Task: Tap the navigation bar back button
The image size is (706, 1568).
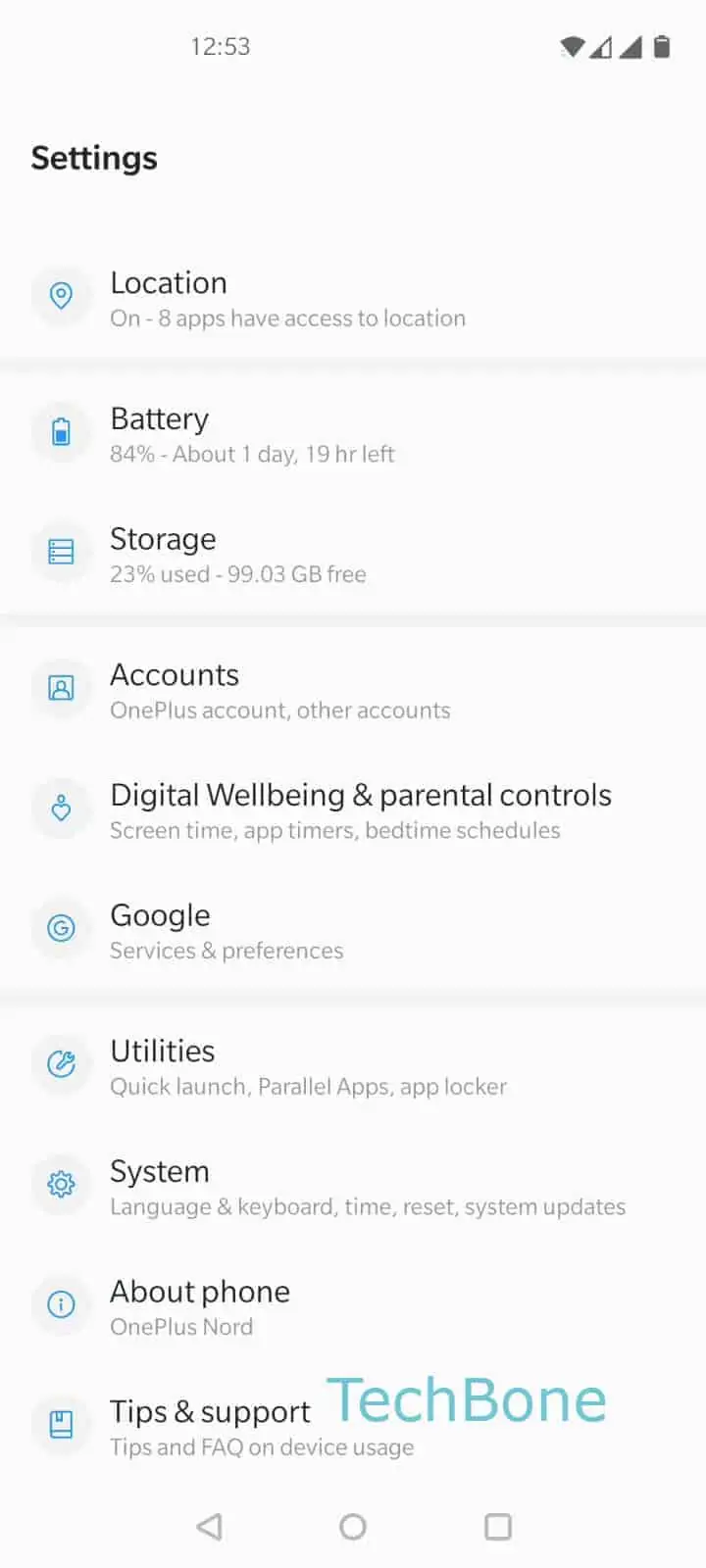Action: coord(209,1526)
